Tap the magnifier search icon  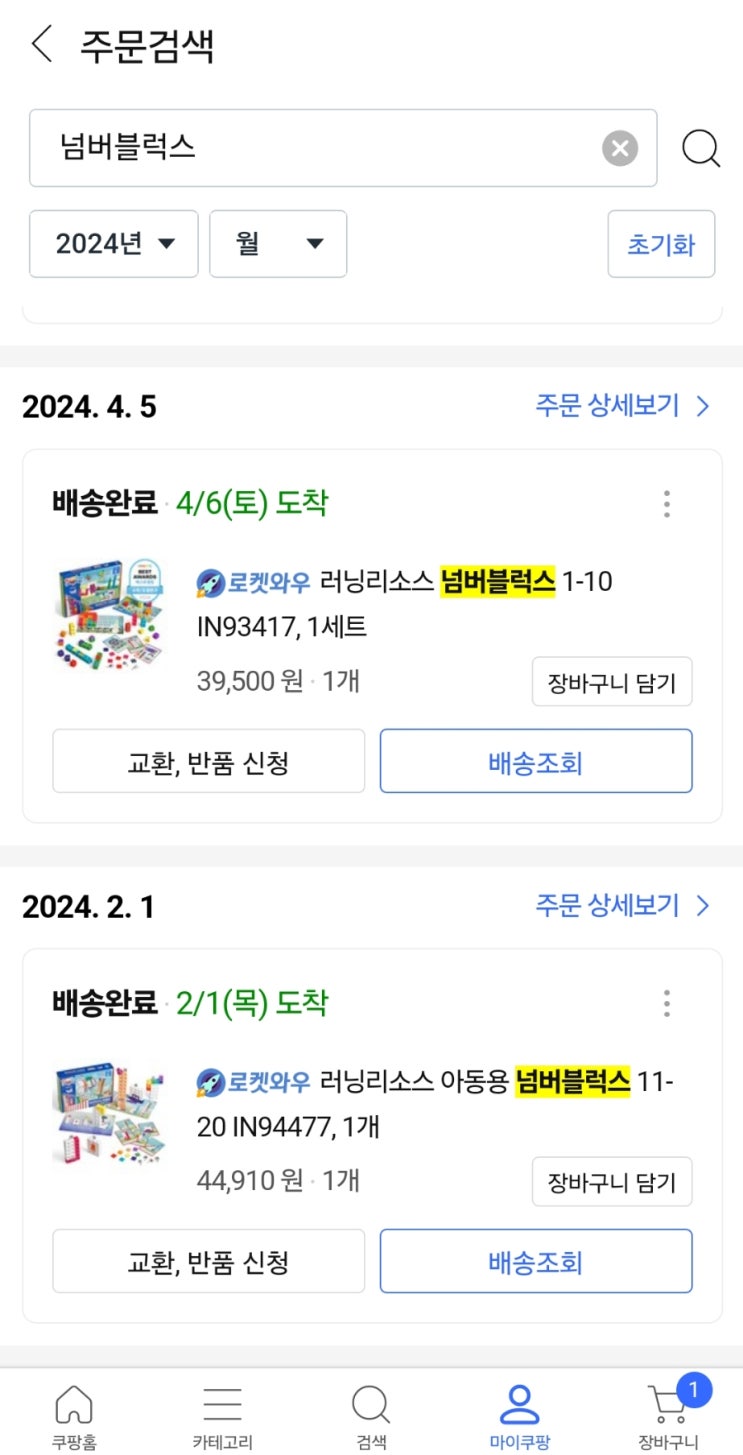pyautogui.click(x=701, y=149)
